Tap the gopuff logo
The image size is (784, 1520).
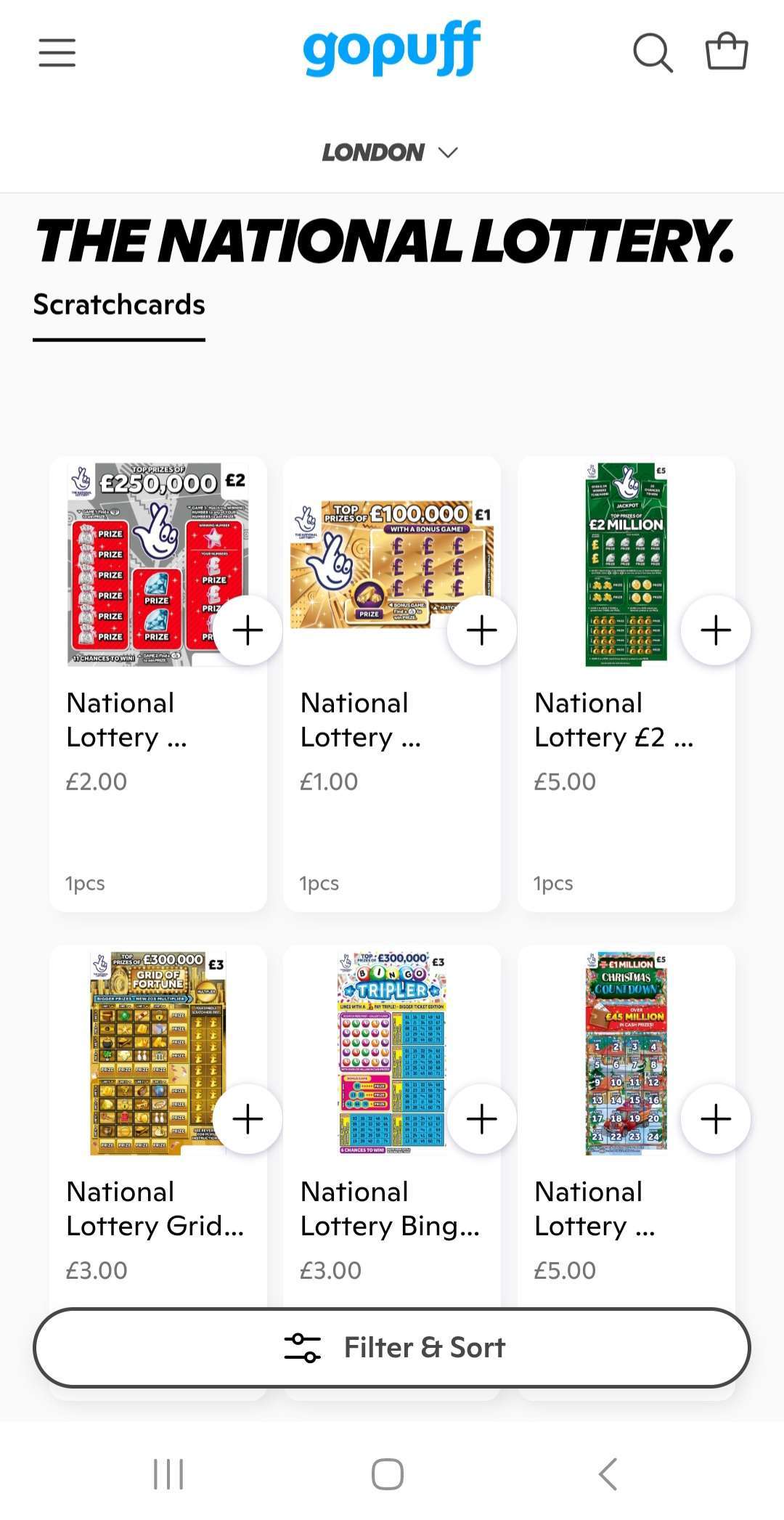392,51
